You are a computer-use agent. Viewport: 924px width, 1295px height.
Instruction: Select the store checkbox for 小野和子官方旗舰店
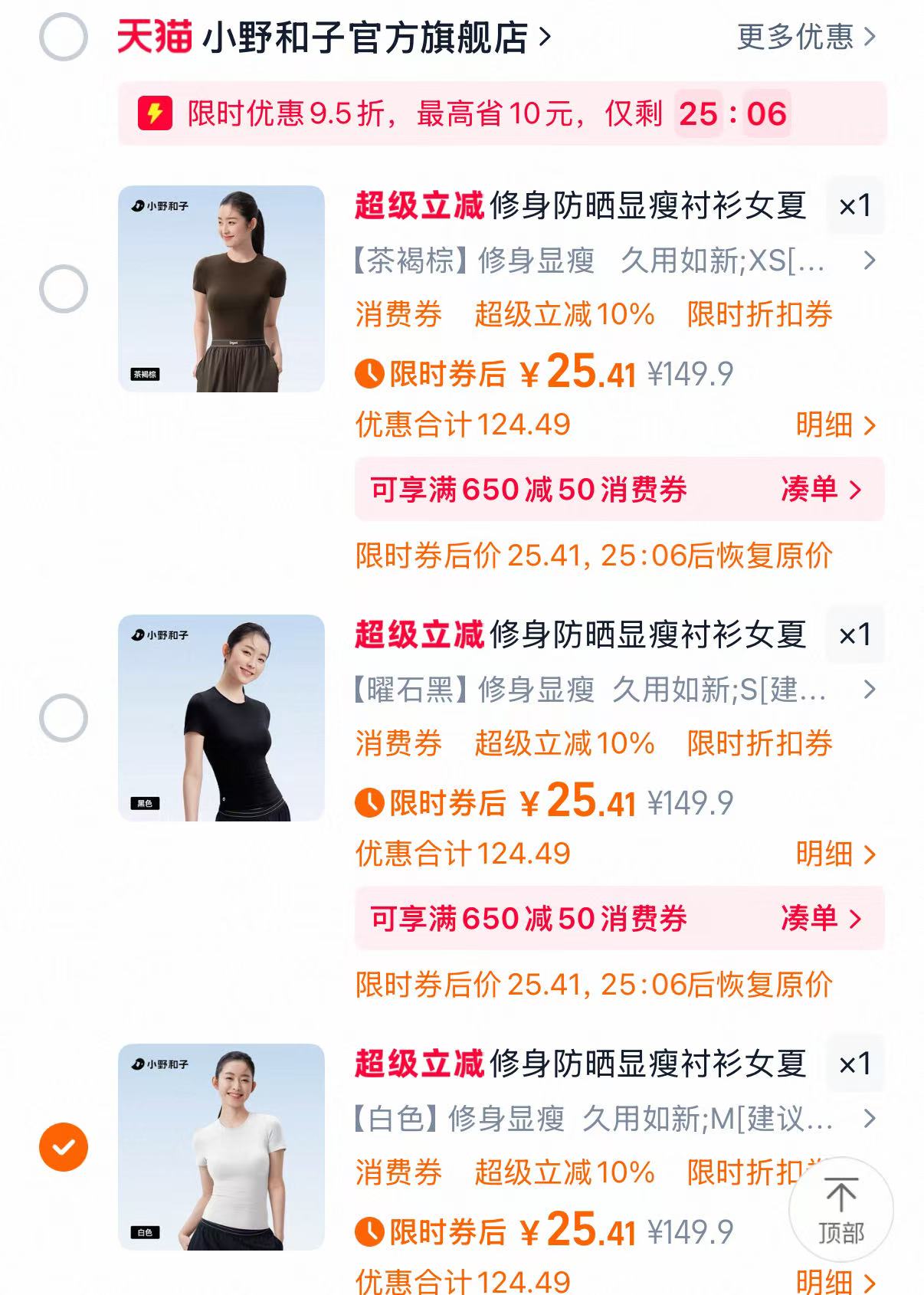(64, 38)
